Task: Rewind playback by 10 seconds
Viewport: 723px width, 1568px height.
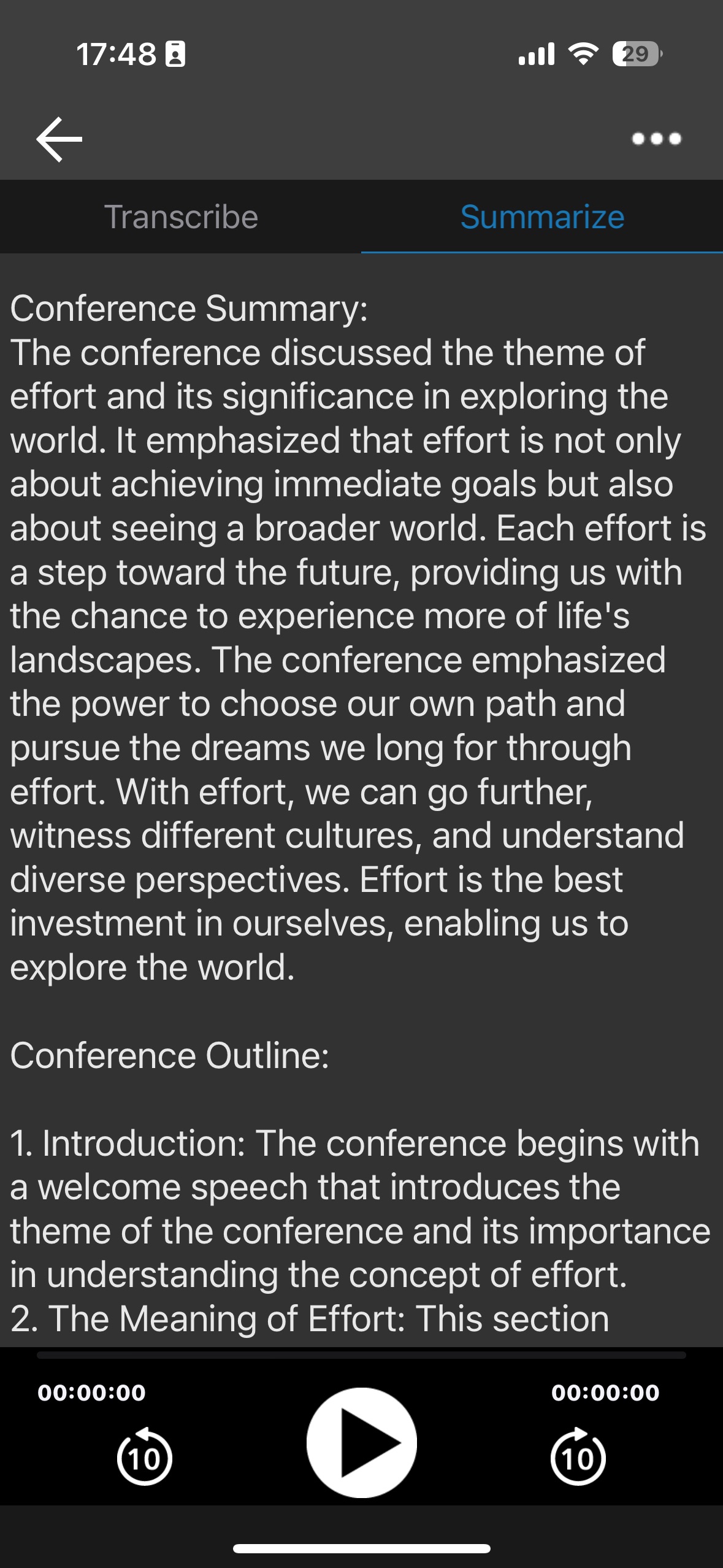Action: point(144,1457)
